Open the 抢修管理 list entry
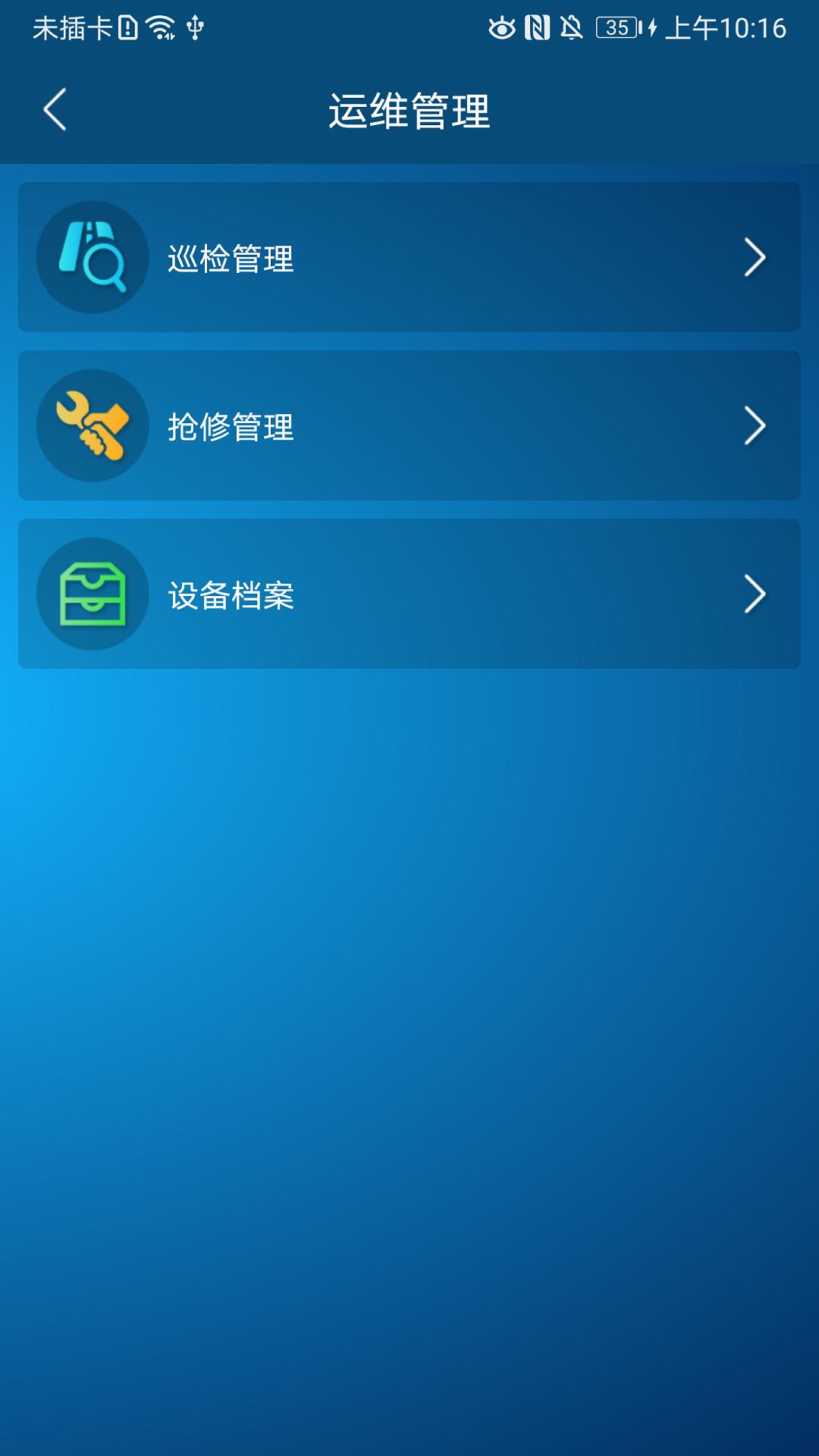819x1456 pixels. (409, 426)
